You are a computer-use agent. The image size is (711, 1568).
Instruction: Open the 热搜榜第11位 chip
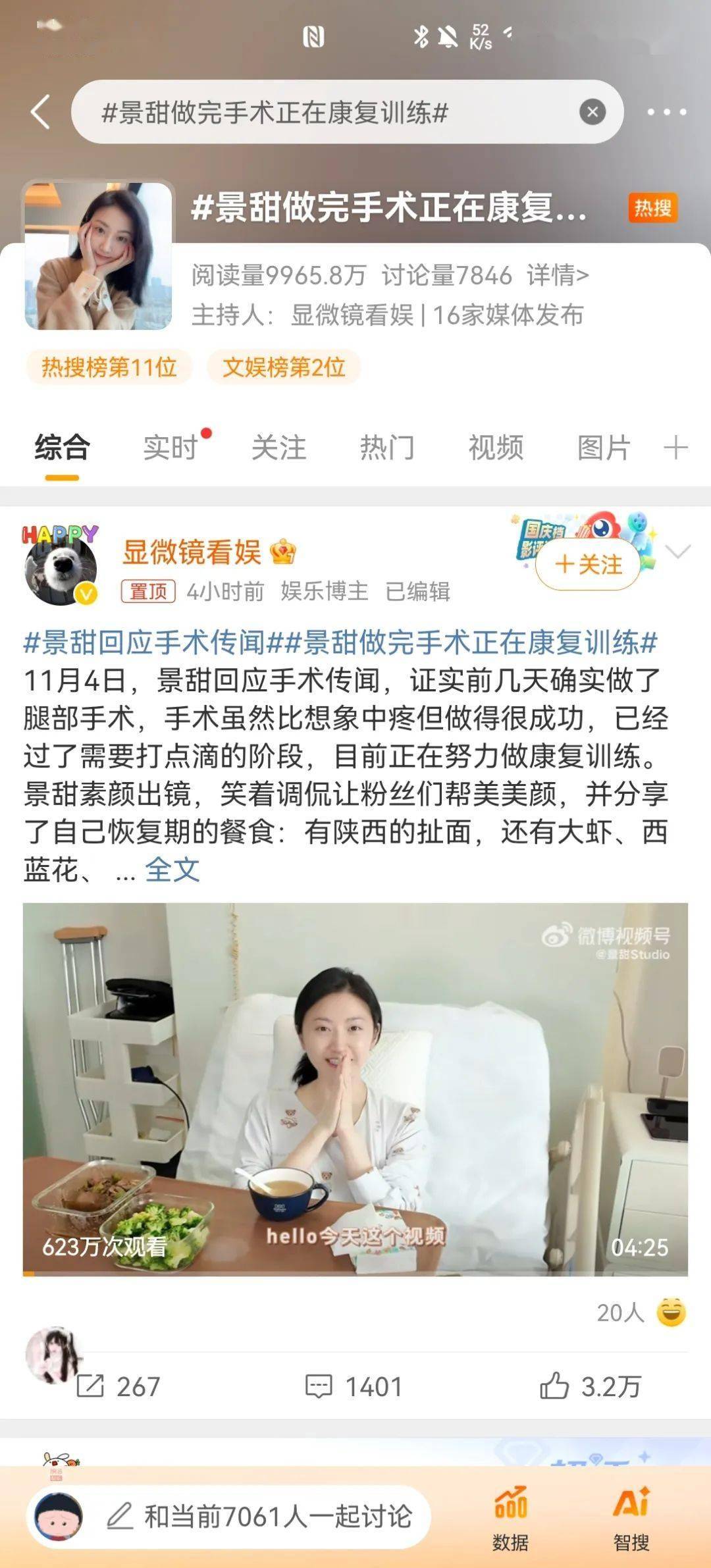(109, 367)
